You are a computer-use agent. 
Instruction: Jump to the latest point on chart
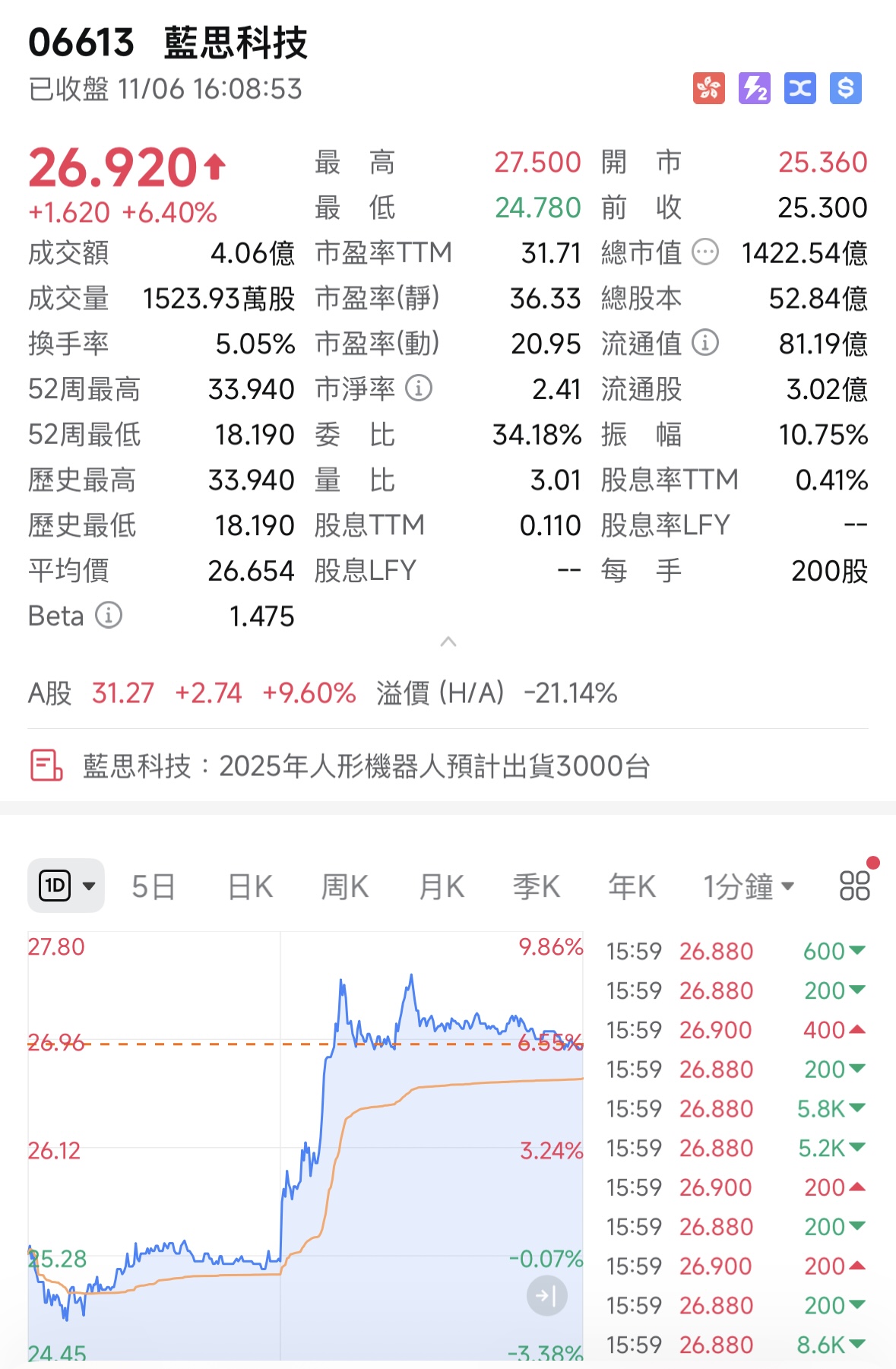546,1295
